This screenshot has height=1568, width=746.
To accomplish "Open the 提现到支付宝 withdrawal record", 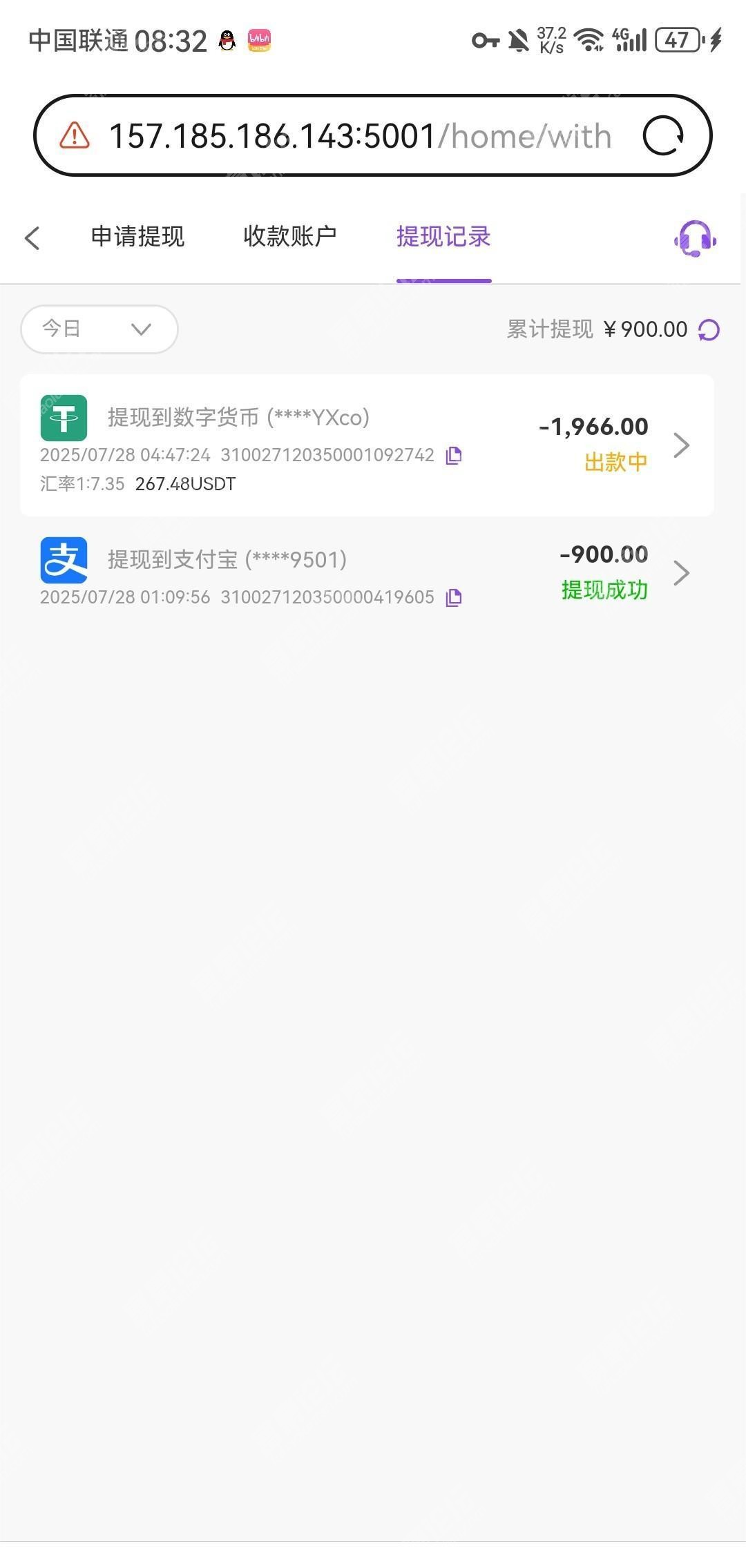I will 367,573.
